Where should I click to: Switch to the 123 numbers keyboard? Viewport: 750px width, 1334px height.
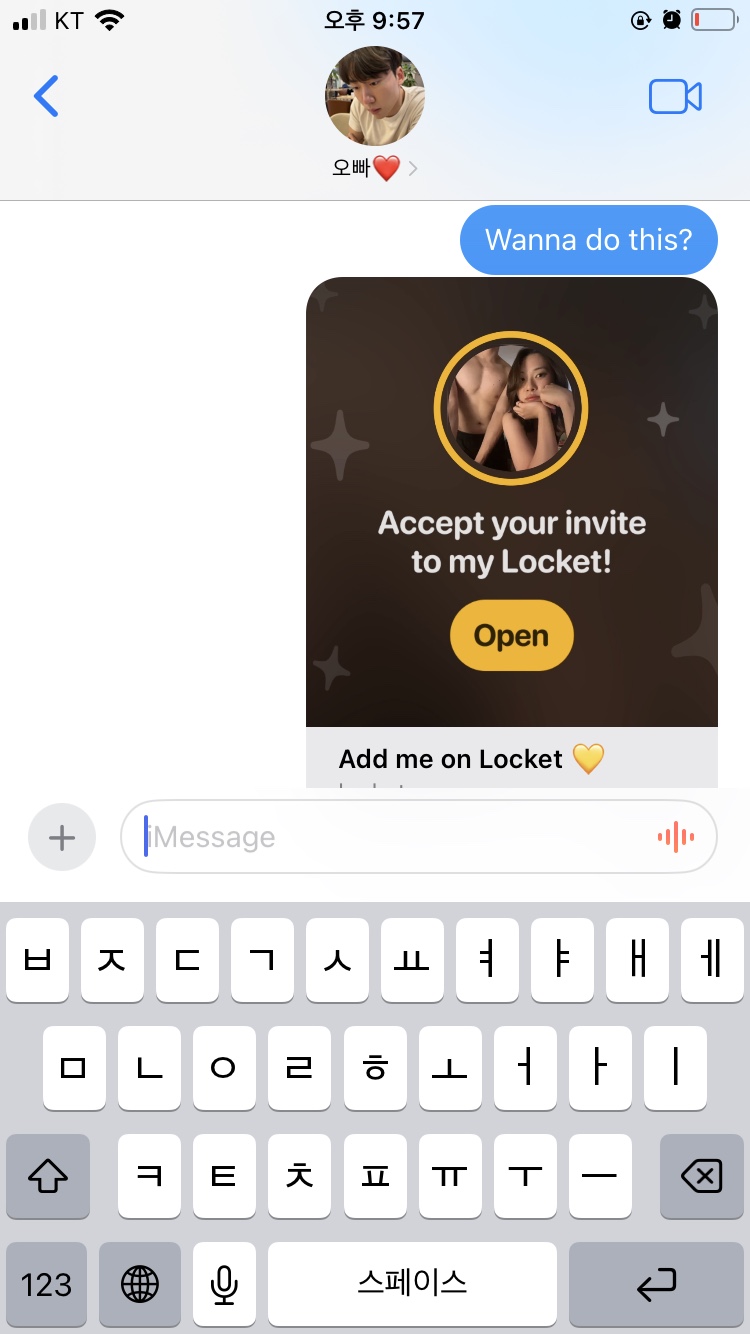46,1284
